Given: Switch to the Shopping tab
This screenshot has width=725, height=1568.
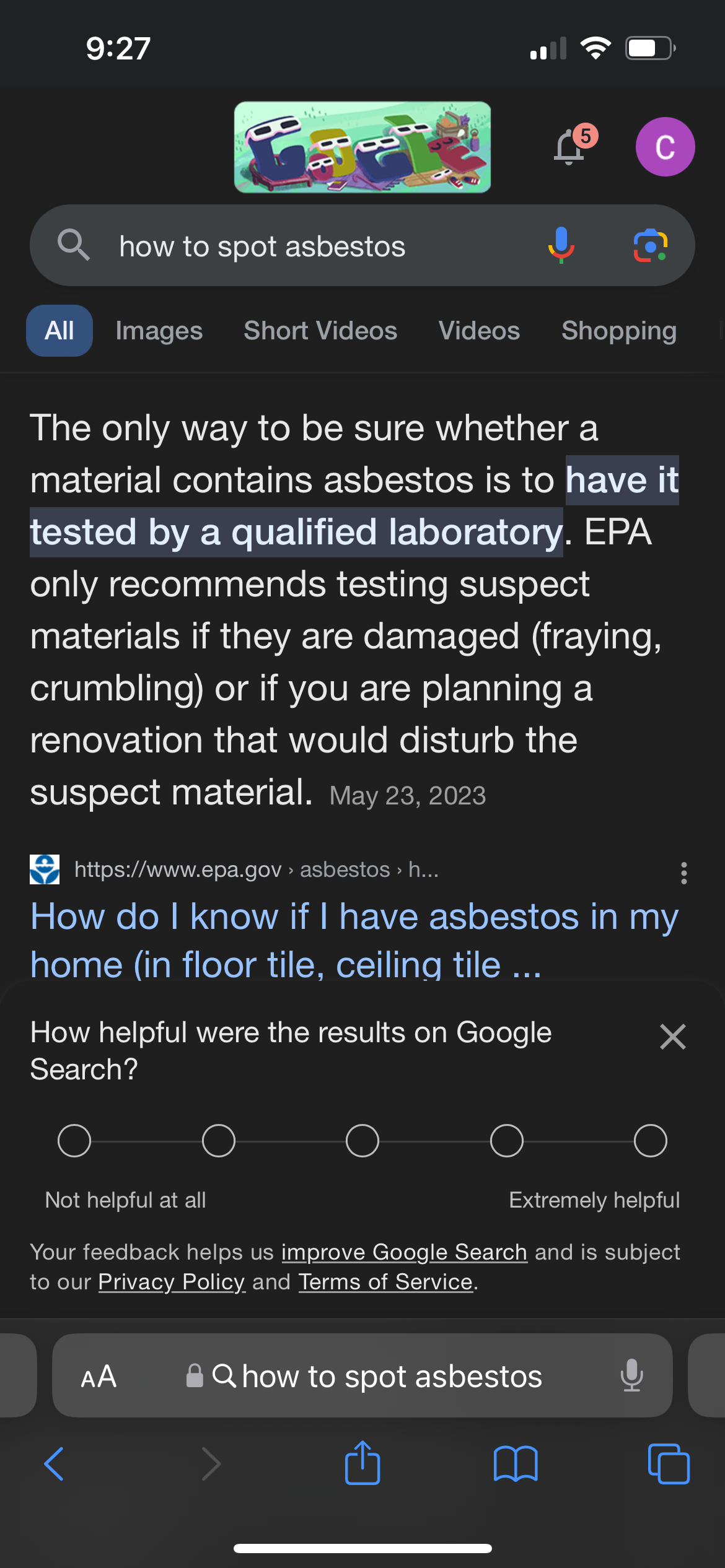Looking at the screenshot, I should [619, 331].
